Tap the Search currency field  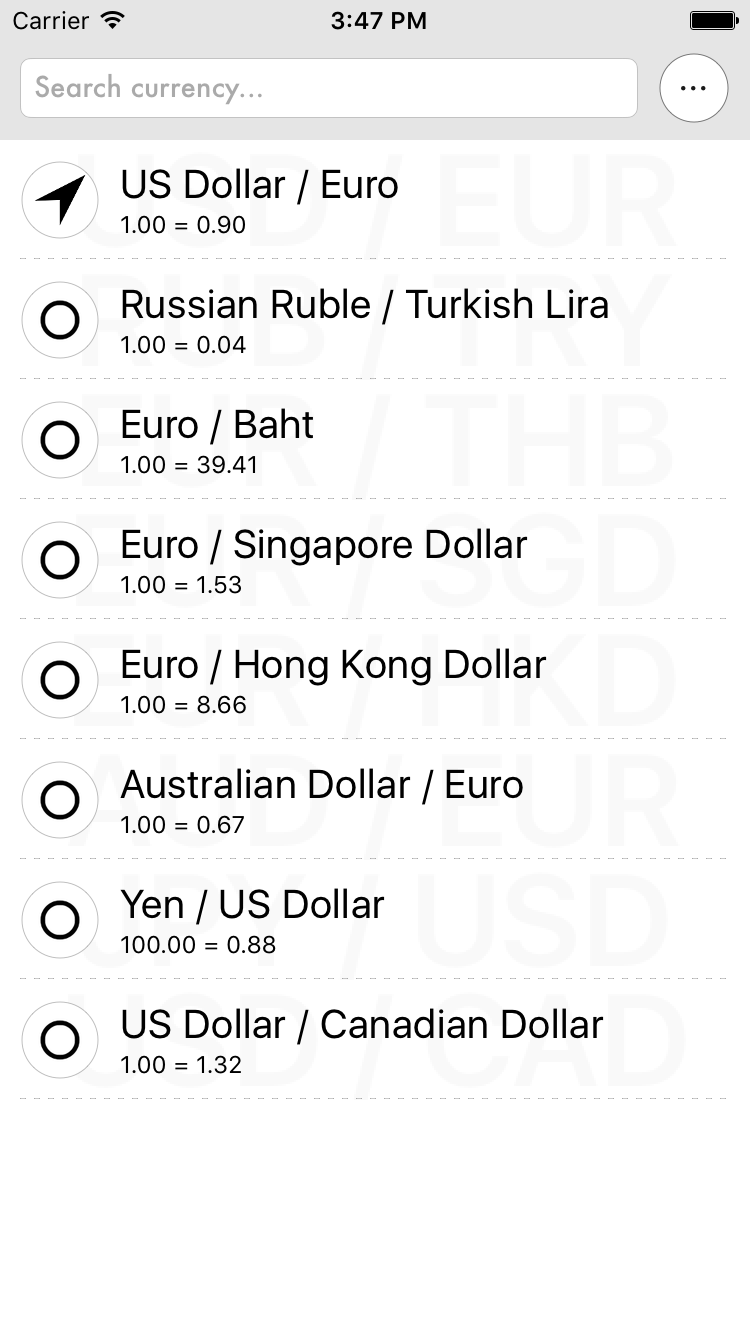coord(328,88)
